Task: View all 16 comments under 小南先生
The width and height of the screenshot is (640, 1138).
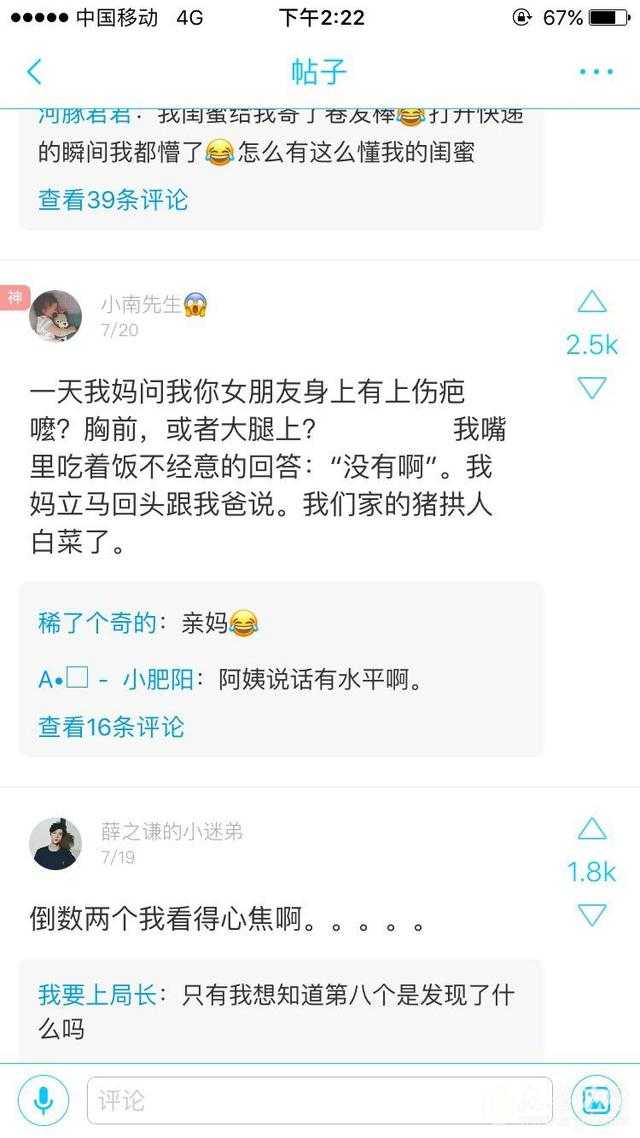Action: coord(111,726)
